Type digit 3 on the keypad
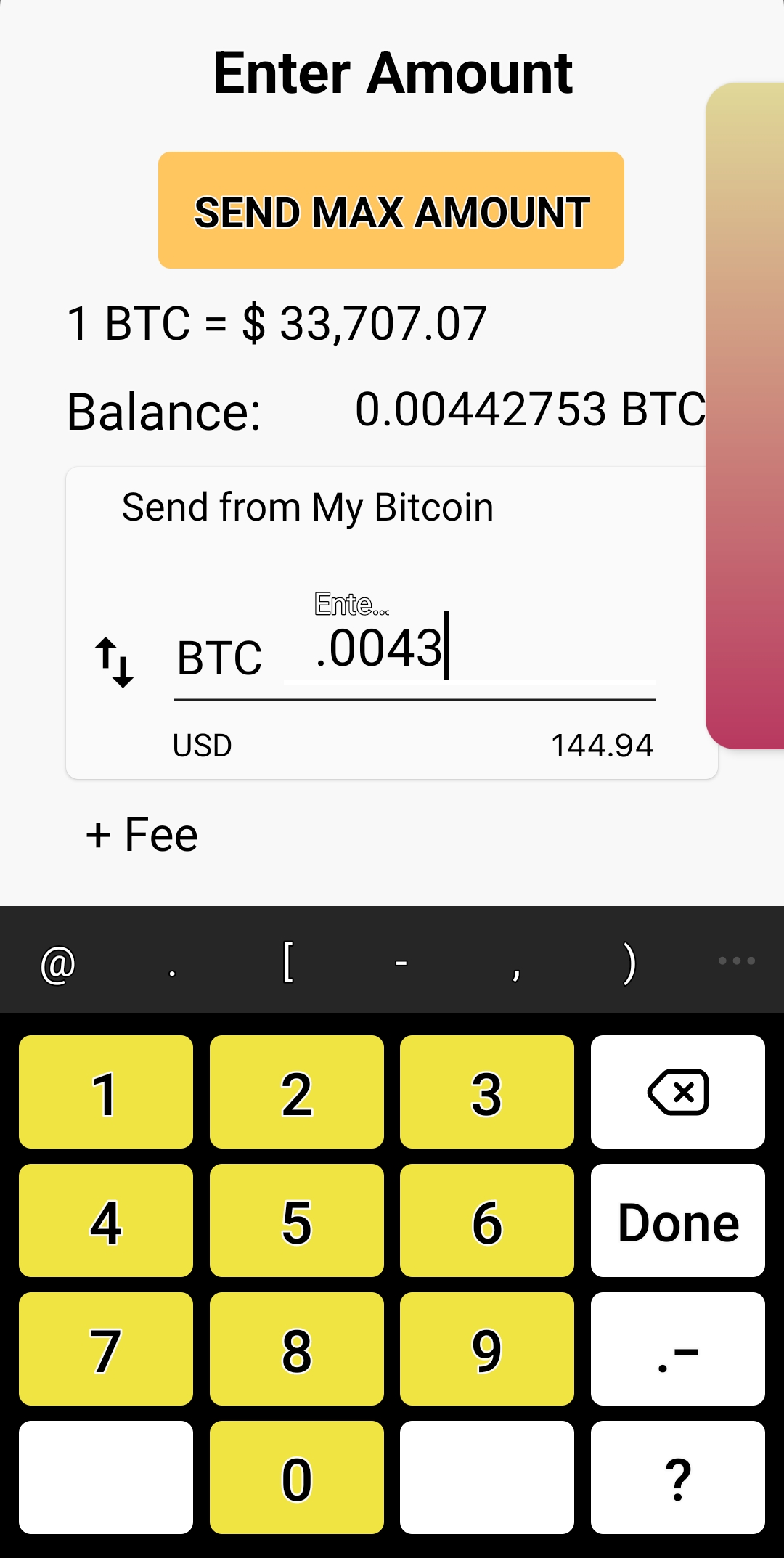 point(486,1092)
